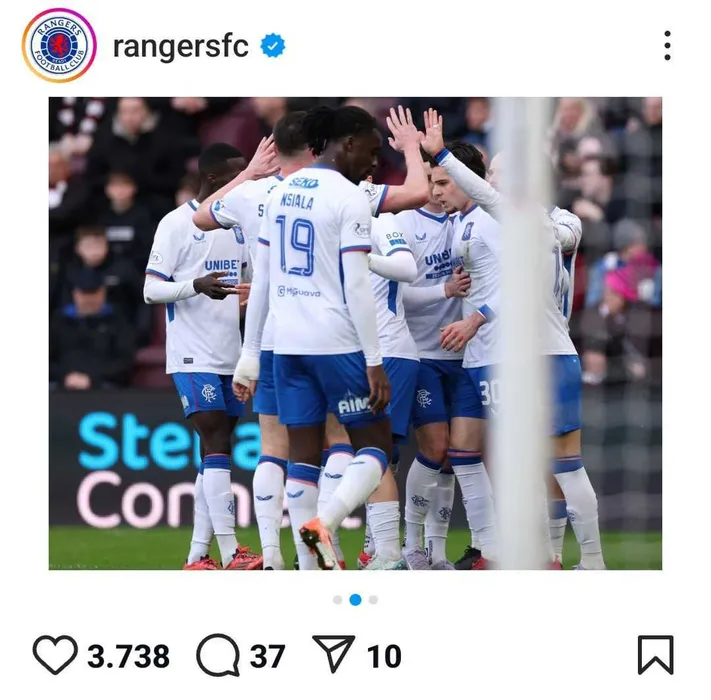
Task: Open the rangersfc profile avatar
Action: coord(59,45)
